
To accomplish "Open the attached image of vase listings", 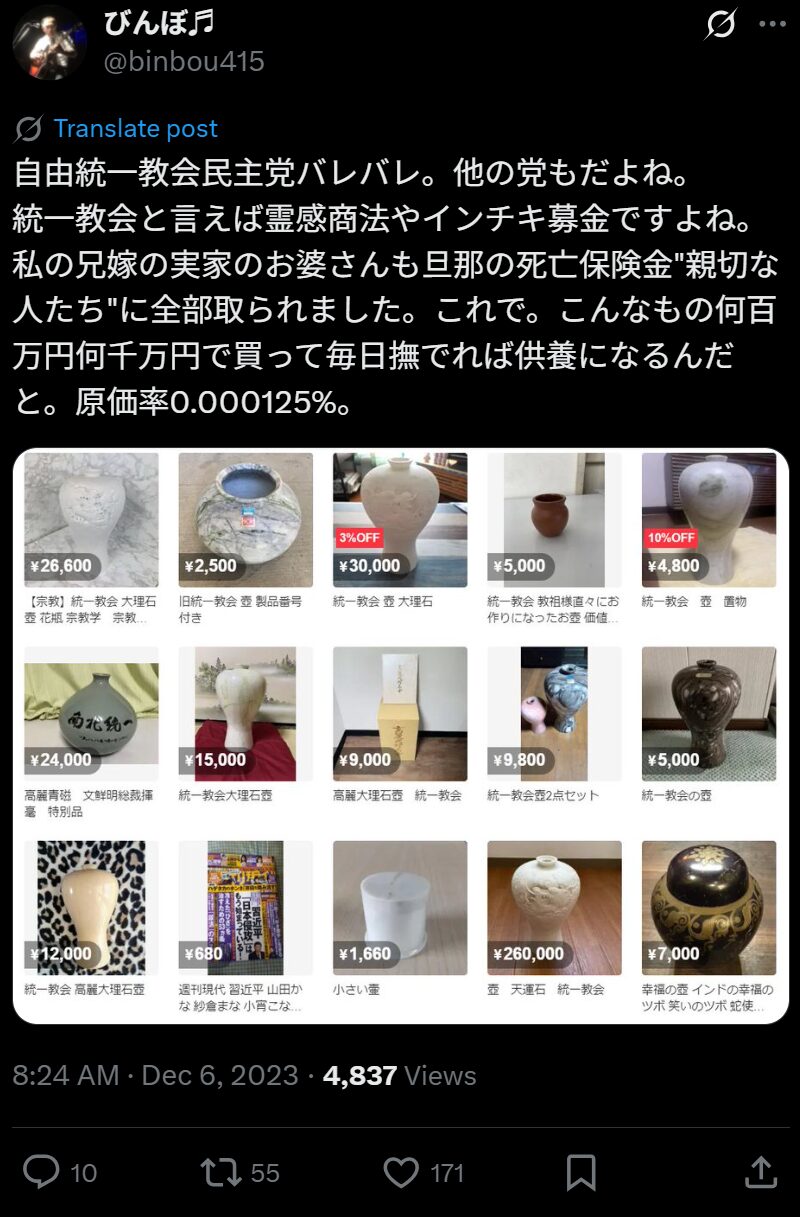I will tap(399, 735).
